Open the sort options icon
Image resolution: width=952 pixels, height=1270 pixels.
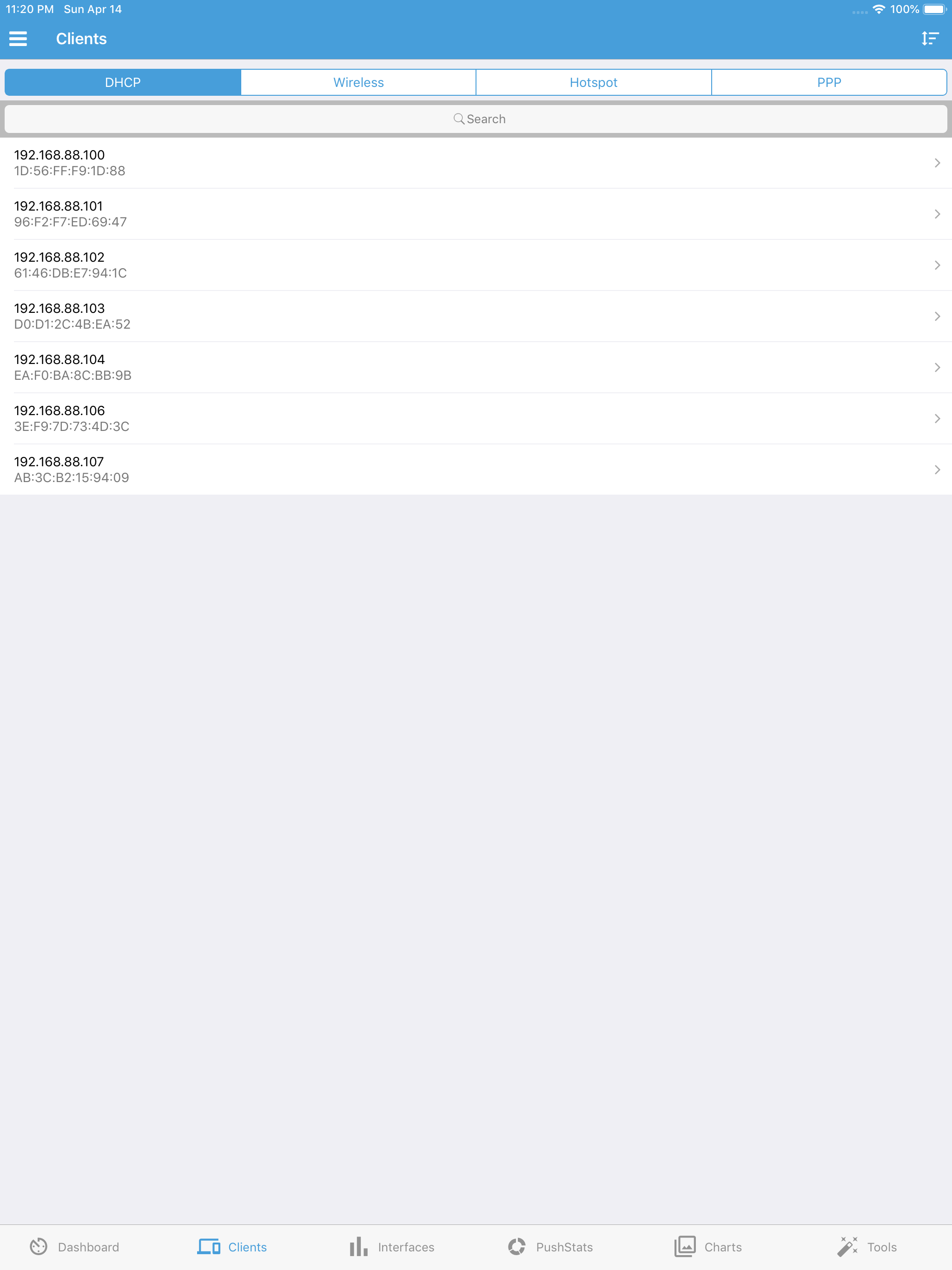click(x=930, y=38)
